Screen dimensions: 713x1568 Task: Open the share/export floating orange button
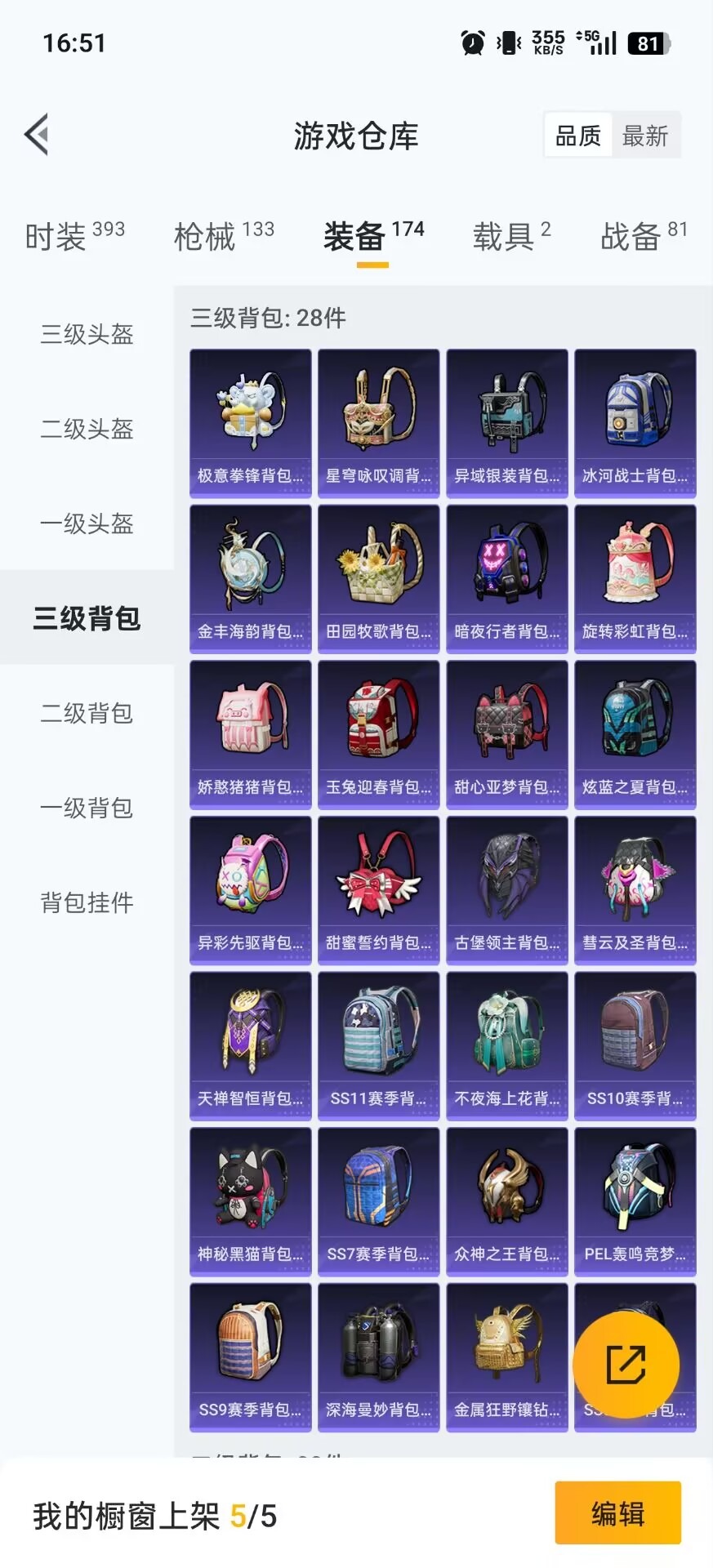tap(625, 1364)
